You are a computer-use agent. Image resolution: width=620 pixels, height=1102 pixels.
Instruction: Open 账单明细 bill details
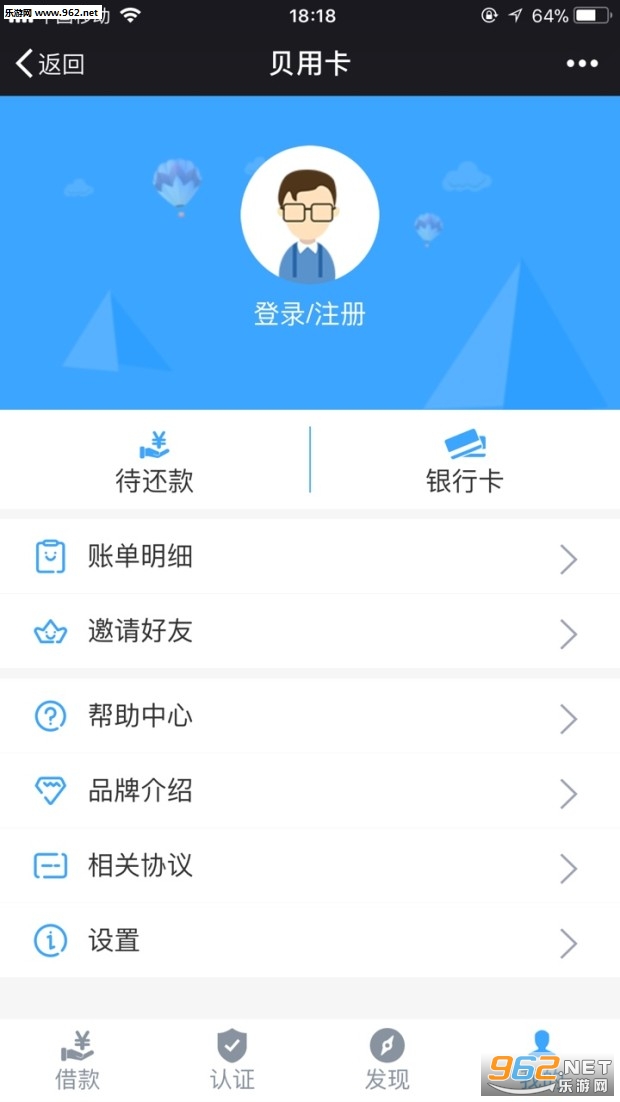point(310,557)
